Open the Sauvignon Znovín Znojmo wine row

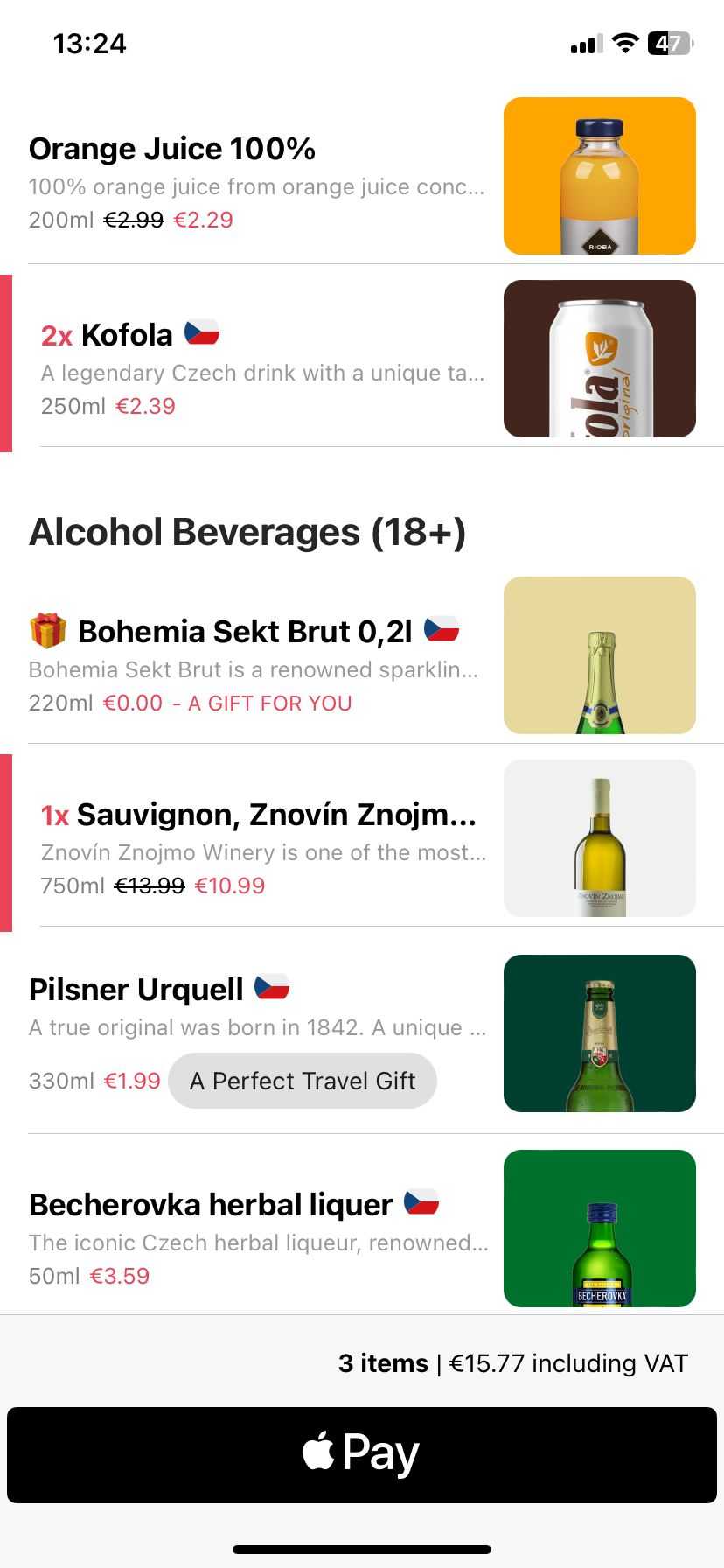click(x=262, y=845)
